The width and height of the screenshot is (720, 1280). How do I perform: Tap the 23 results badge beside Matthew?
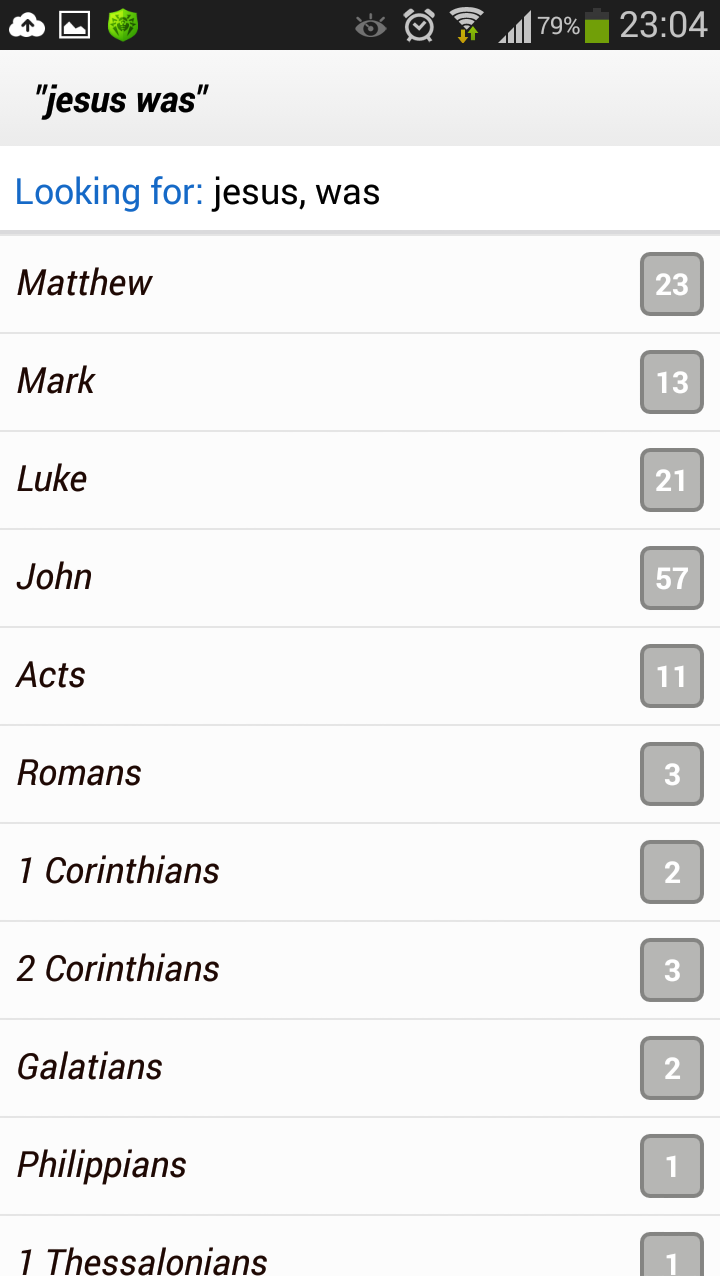[x=671, y=284]
